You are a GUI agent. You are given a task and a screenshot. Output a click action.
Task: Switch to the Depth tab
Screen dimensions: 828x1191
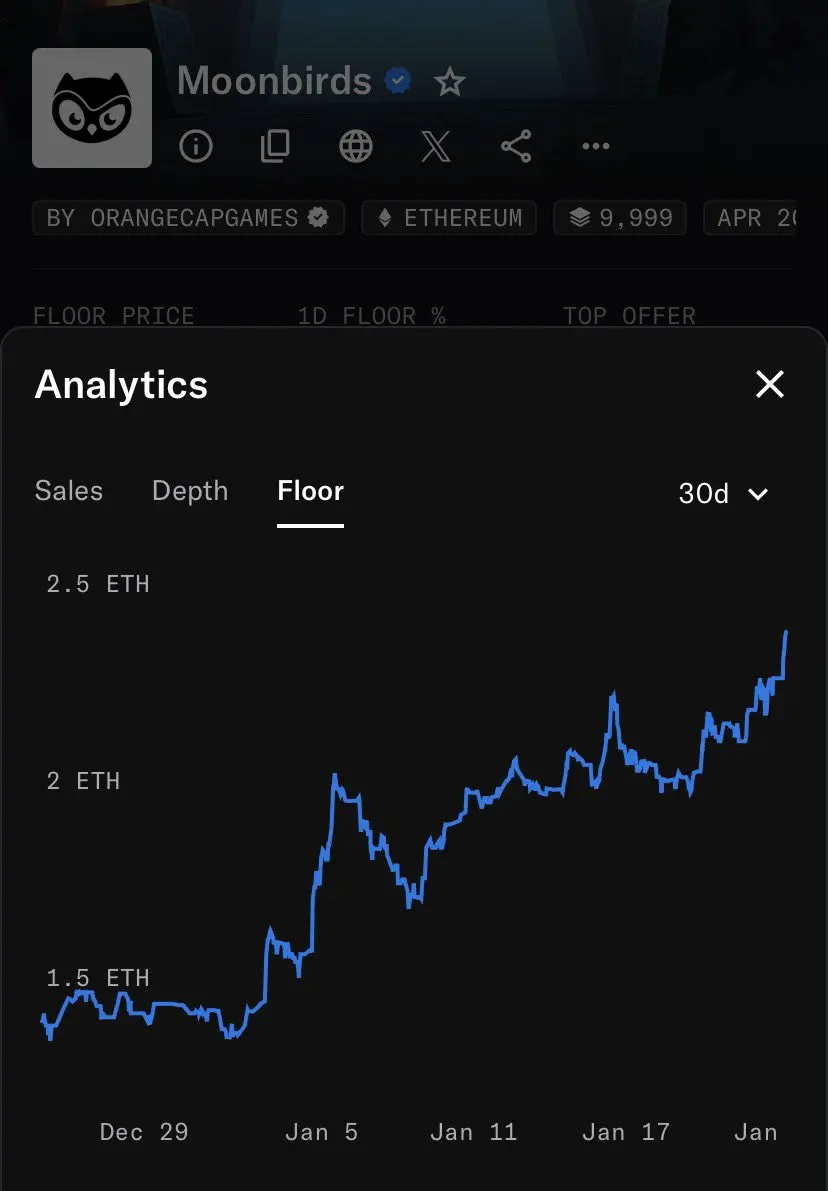[x=190, y=491]
